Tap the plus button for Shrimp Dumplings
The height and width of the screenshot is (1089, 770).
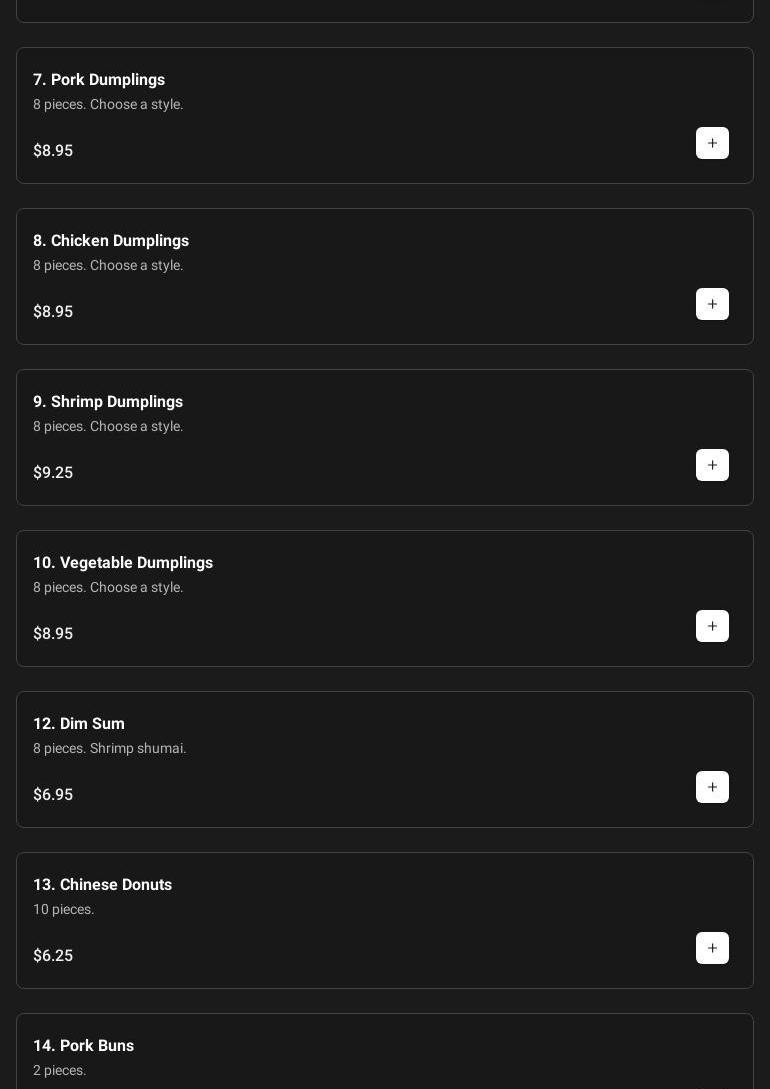pyautogui.click(x=712, y=465)
